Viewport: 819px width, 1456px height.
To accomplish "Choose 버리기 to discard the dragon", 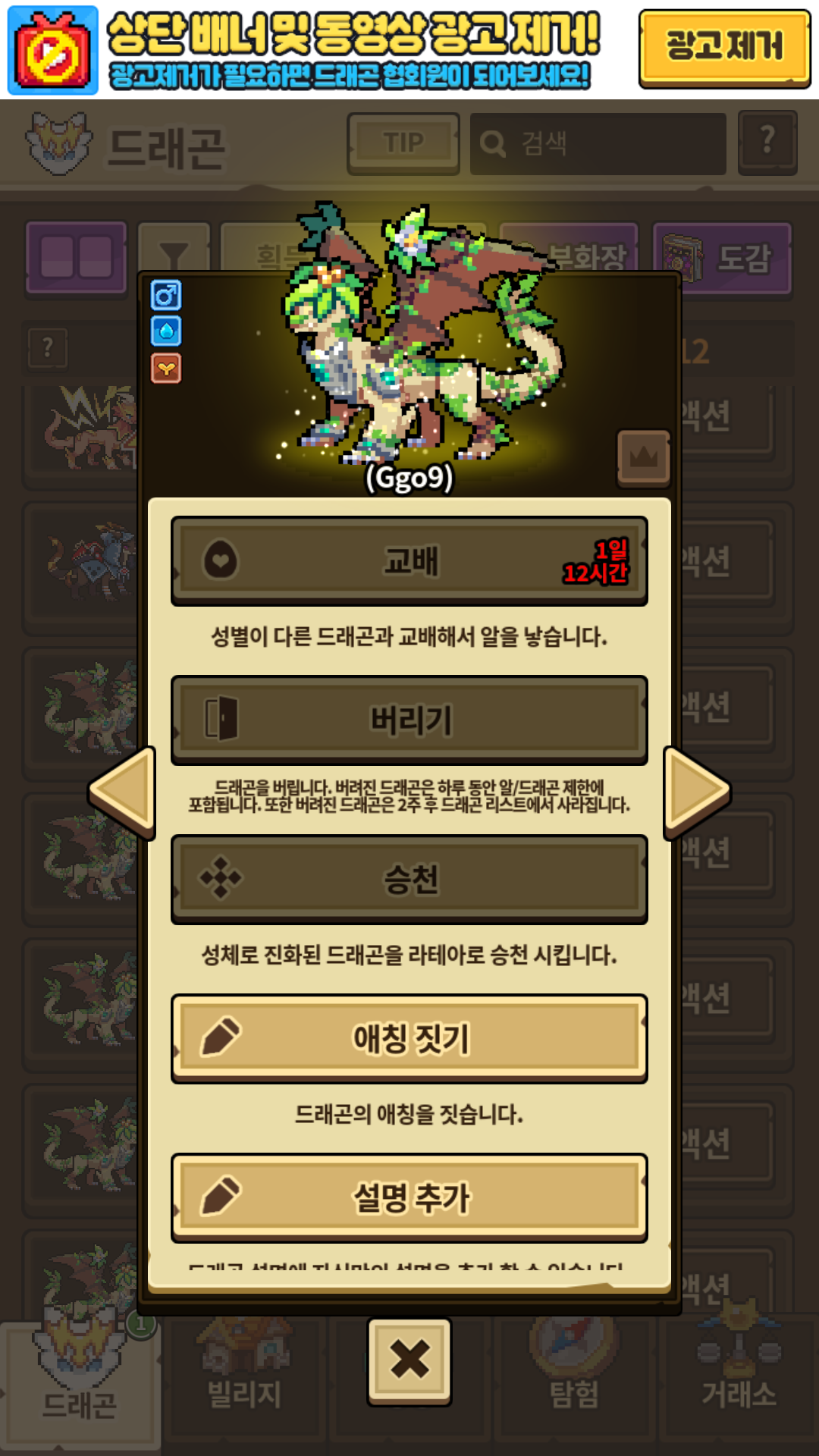I will 409,720.
